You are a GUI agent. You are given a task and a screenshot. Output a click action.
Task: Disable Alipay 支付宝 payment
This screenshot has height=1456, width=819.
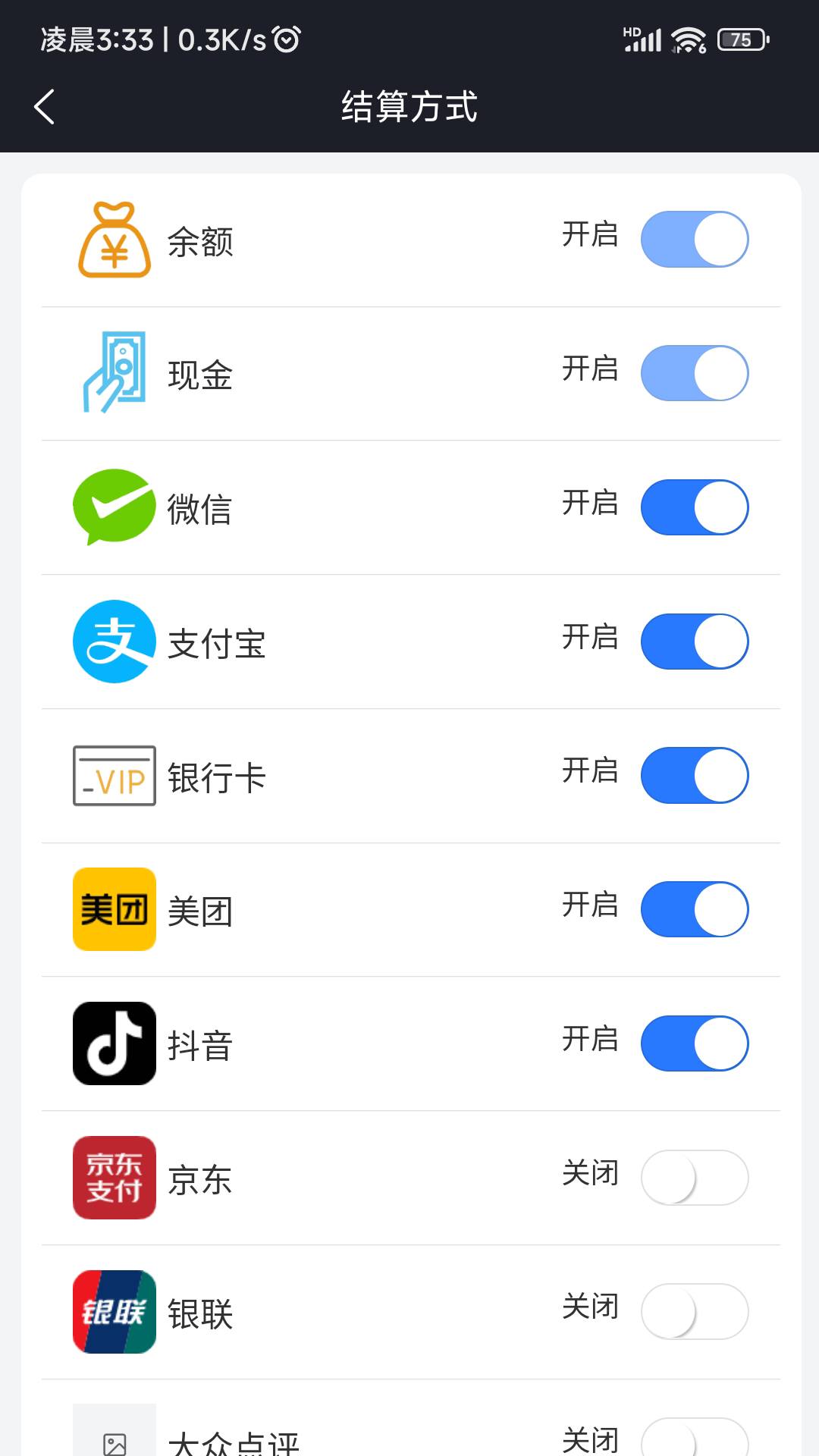[x=694, y=641]
